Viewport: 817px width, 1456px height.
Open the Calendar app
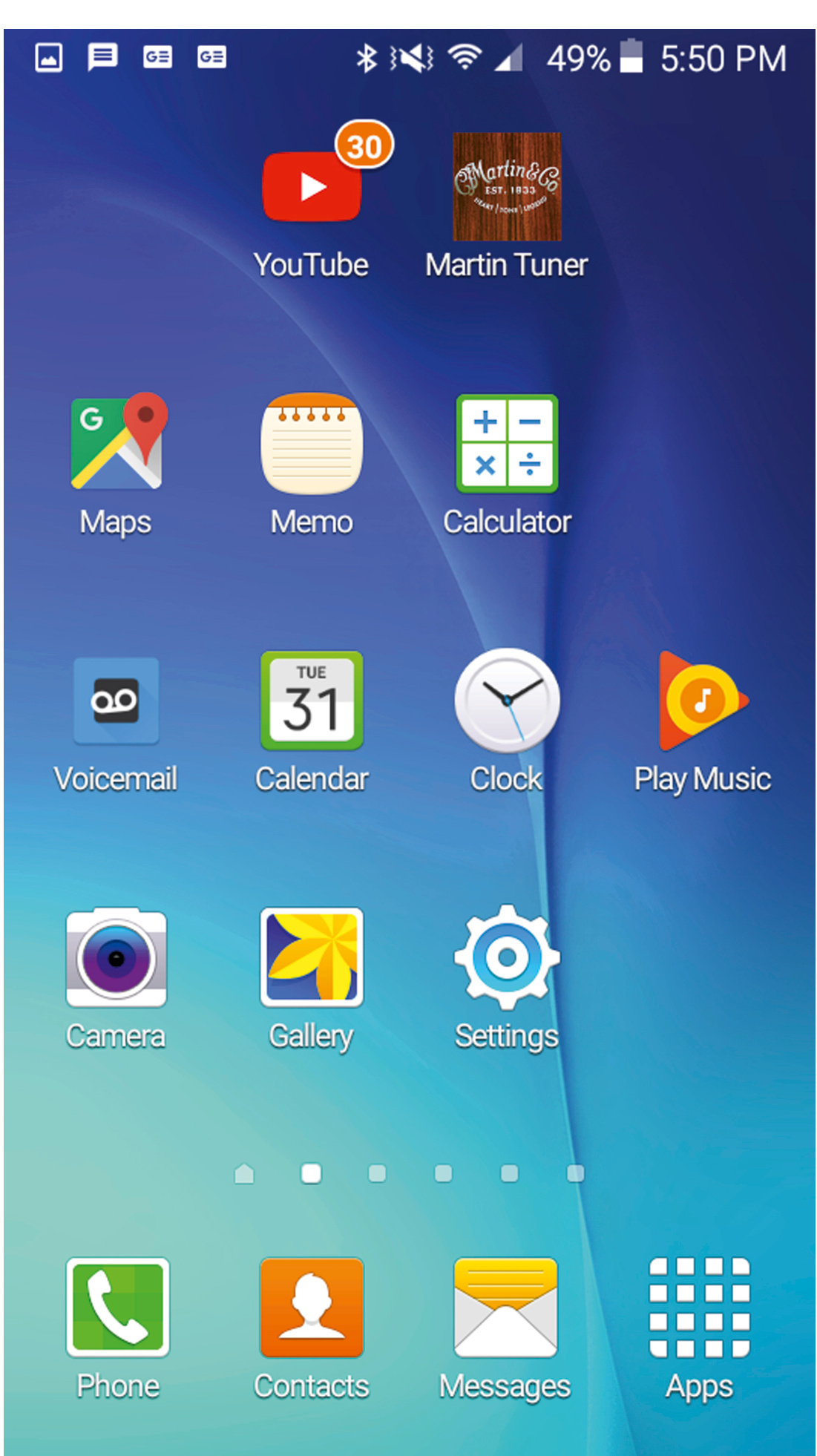pos(312,701)
